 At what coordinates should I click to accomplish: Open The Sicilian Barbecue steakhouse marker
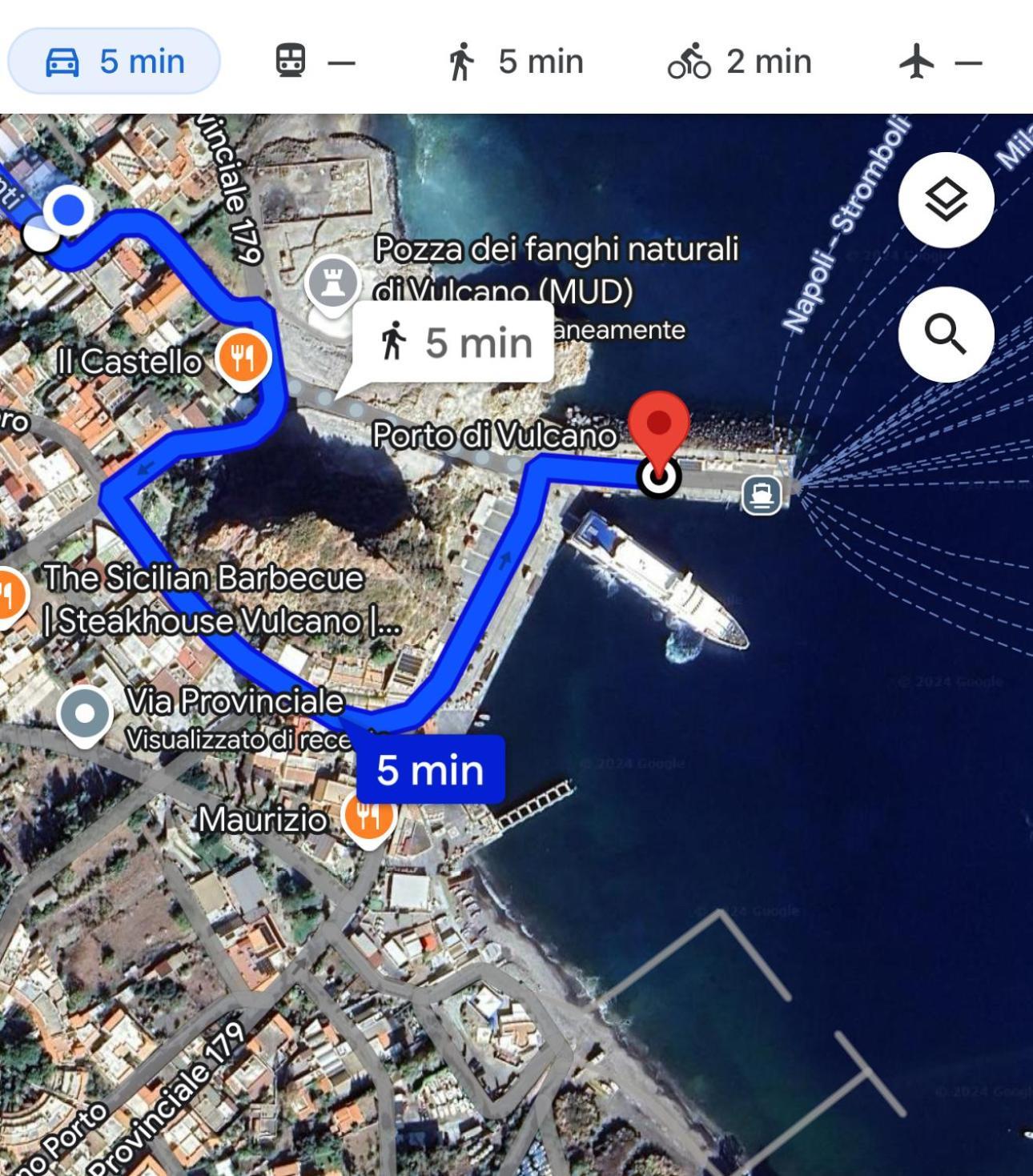point(8,596)
